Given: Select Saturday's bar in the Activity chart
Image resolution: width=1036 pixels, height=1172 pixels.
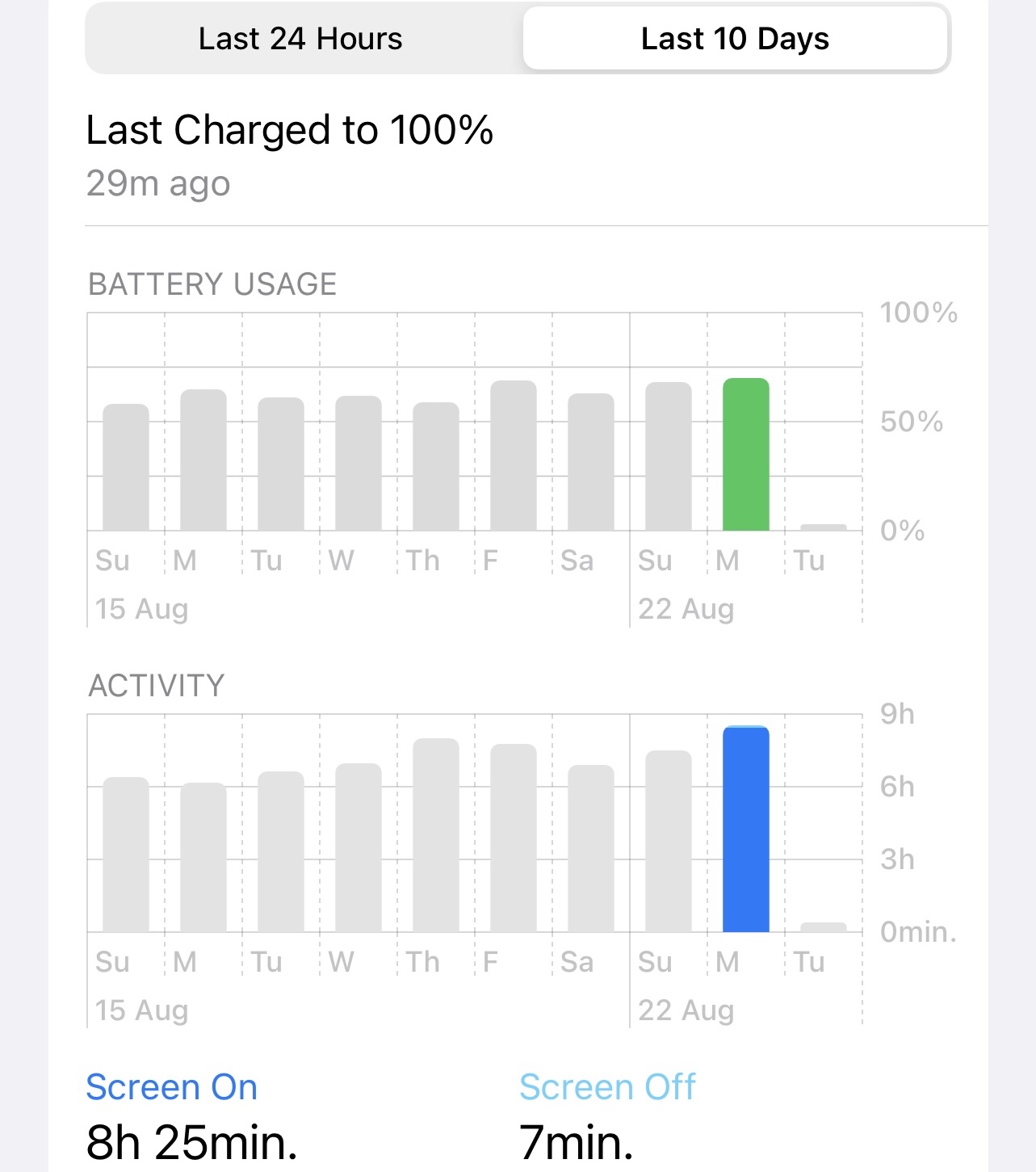Looking at the screenshot, I should (591, 848).
